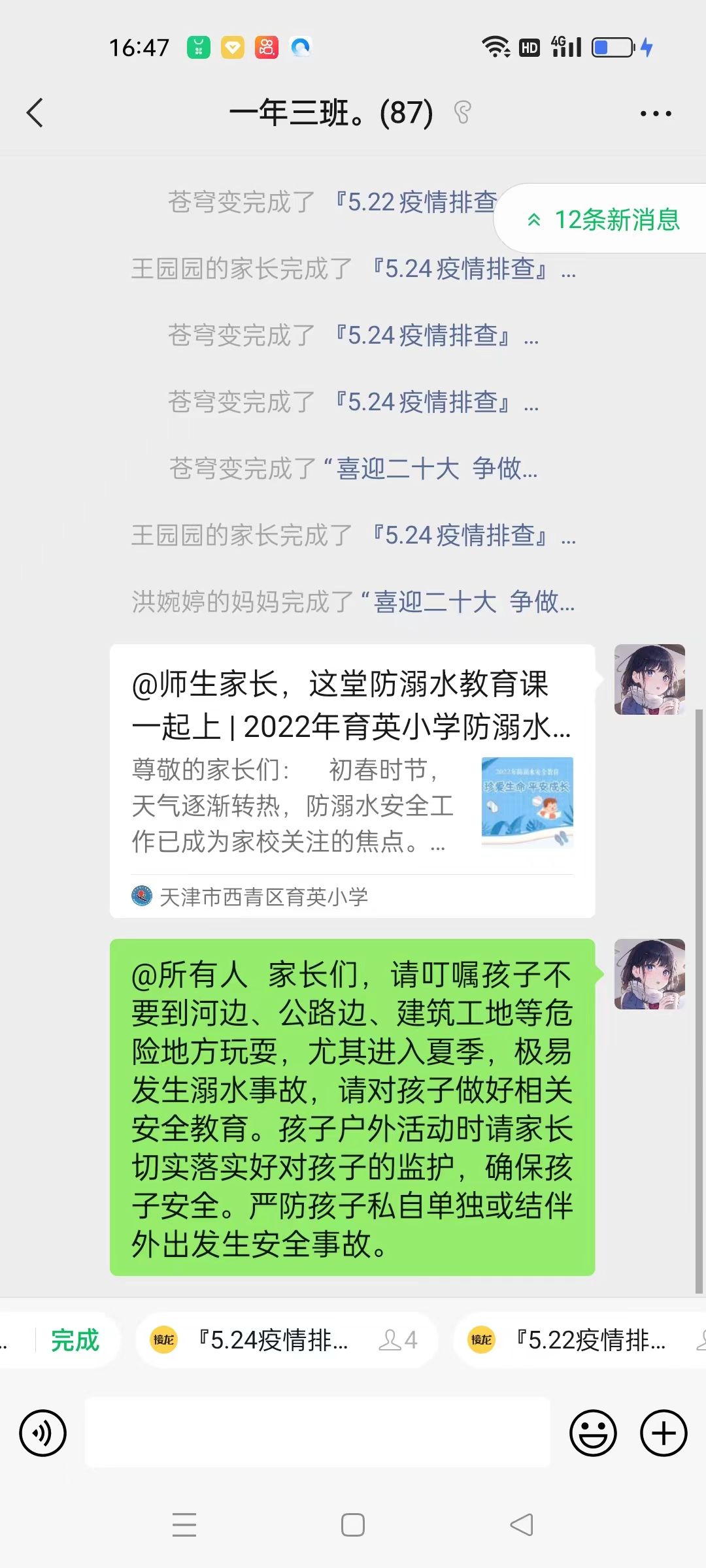
Task: Focus the message text field
Action: click(x=318, y=1433)
